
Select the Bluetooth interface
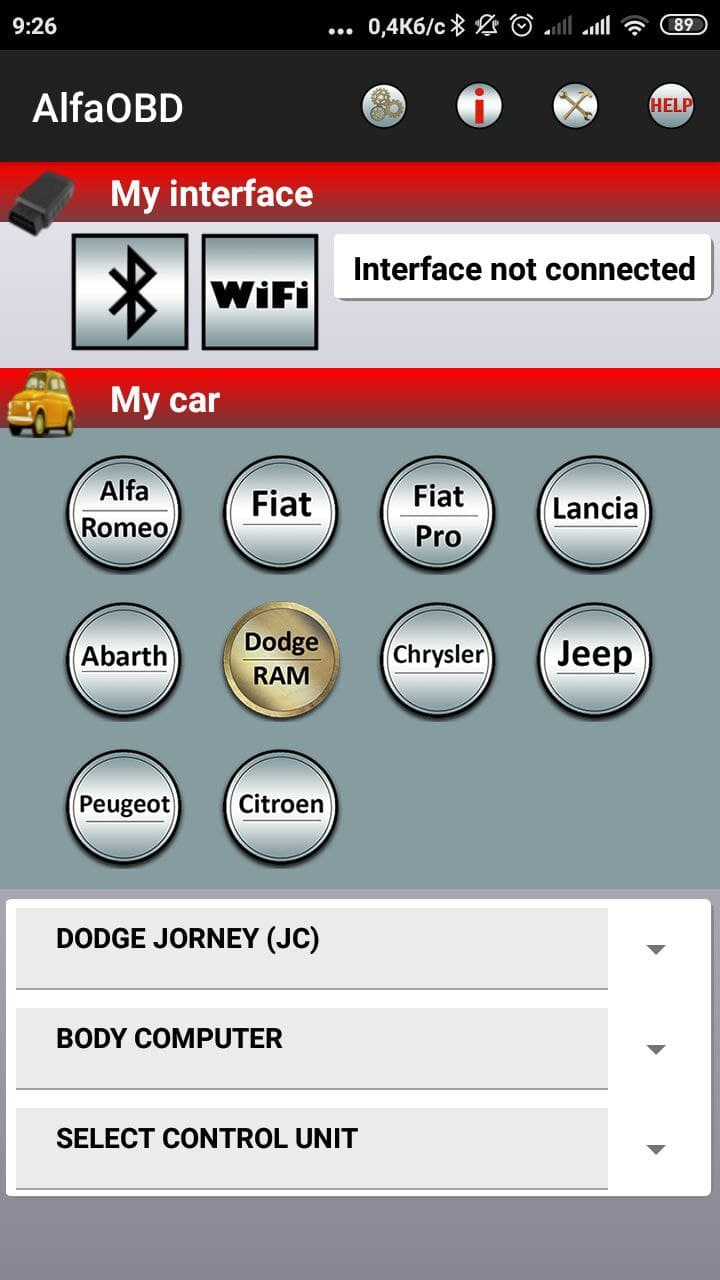point(130,291)
